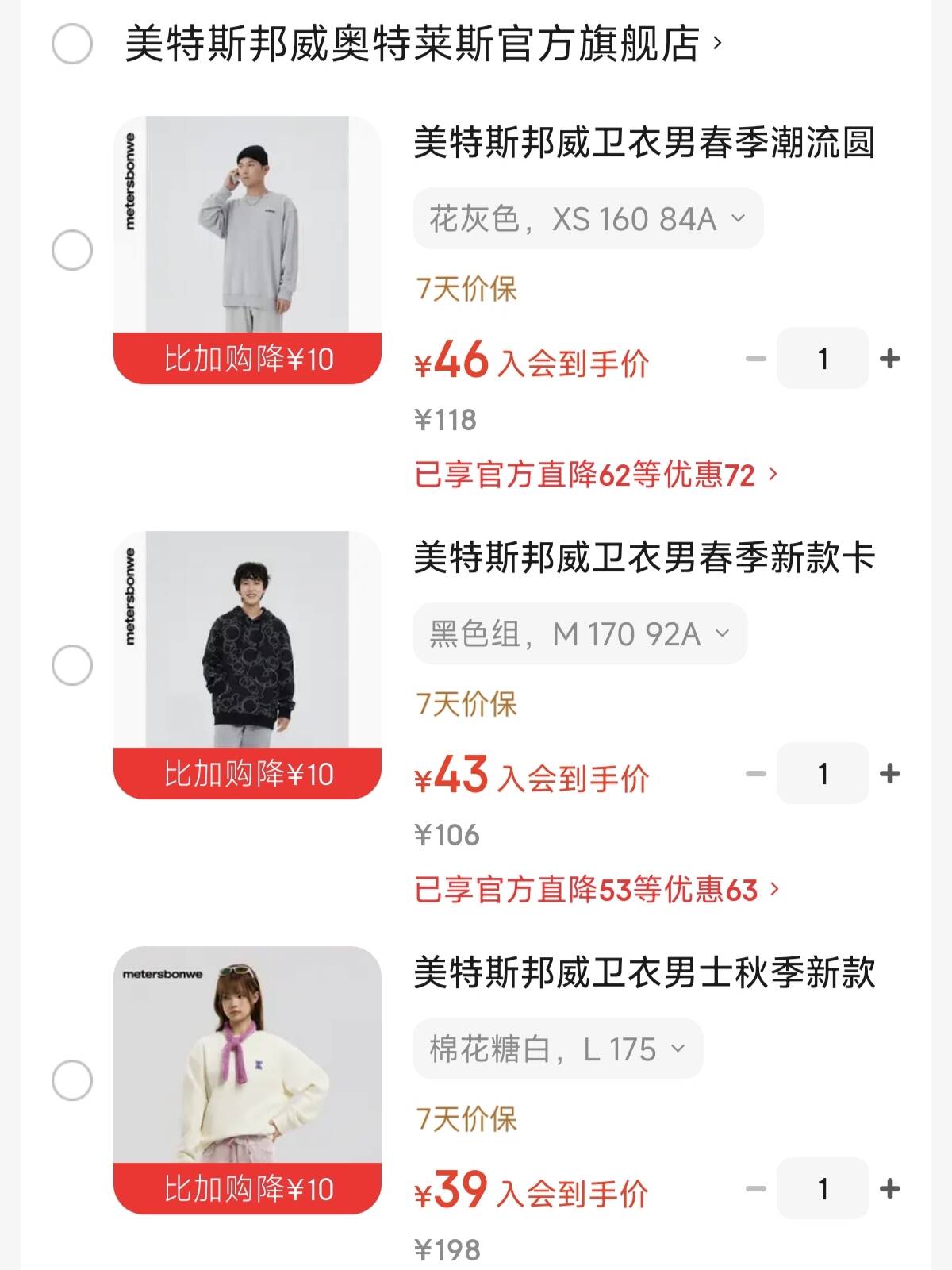Decrease quantity of the ¥43 hoodie

[x=756, y=773]
